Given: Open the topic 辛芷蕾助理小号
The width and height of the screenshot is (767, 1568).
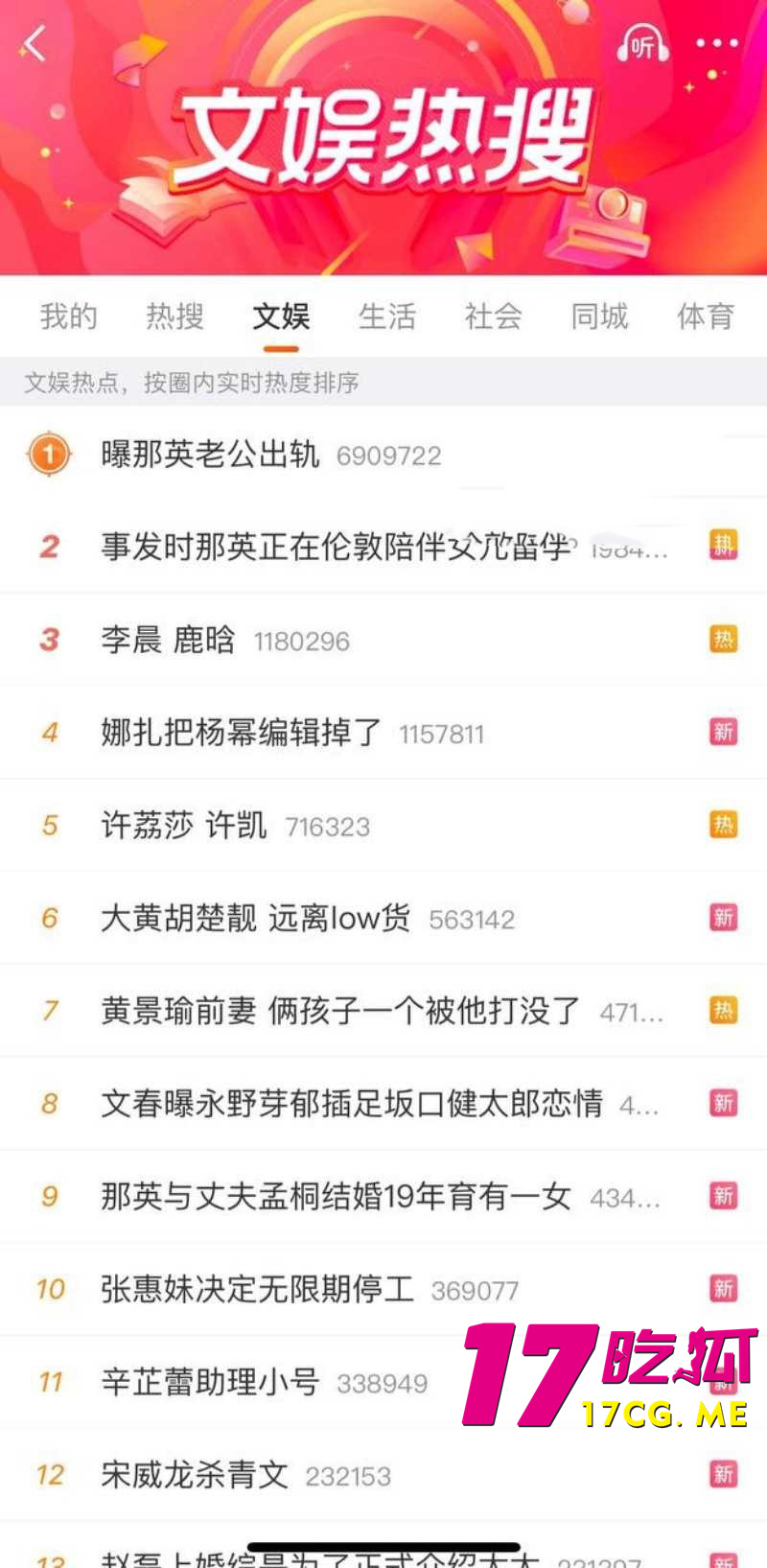Looking at the screenshot, I should click(211, 1382).
